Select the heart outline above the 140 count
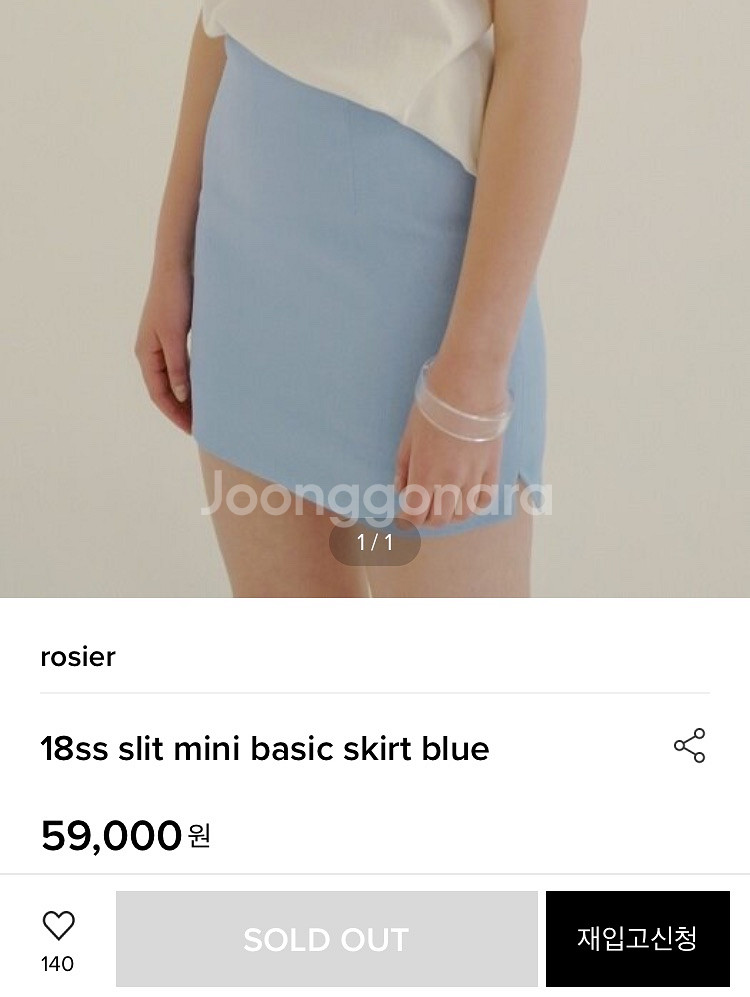This screenshot has height=997, width=750. 60,926
